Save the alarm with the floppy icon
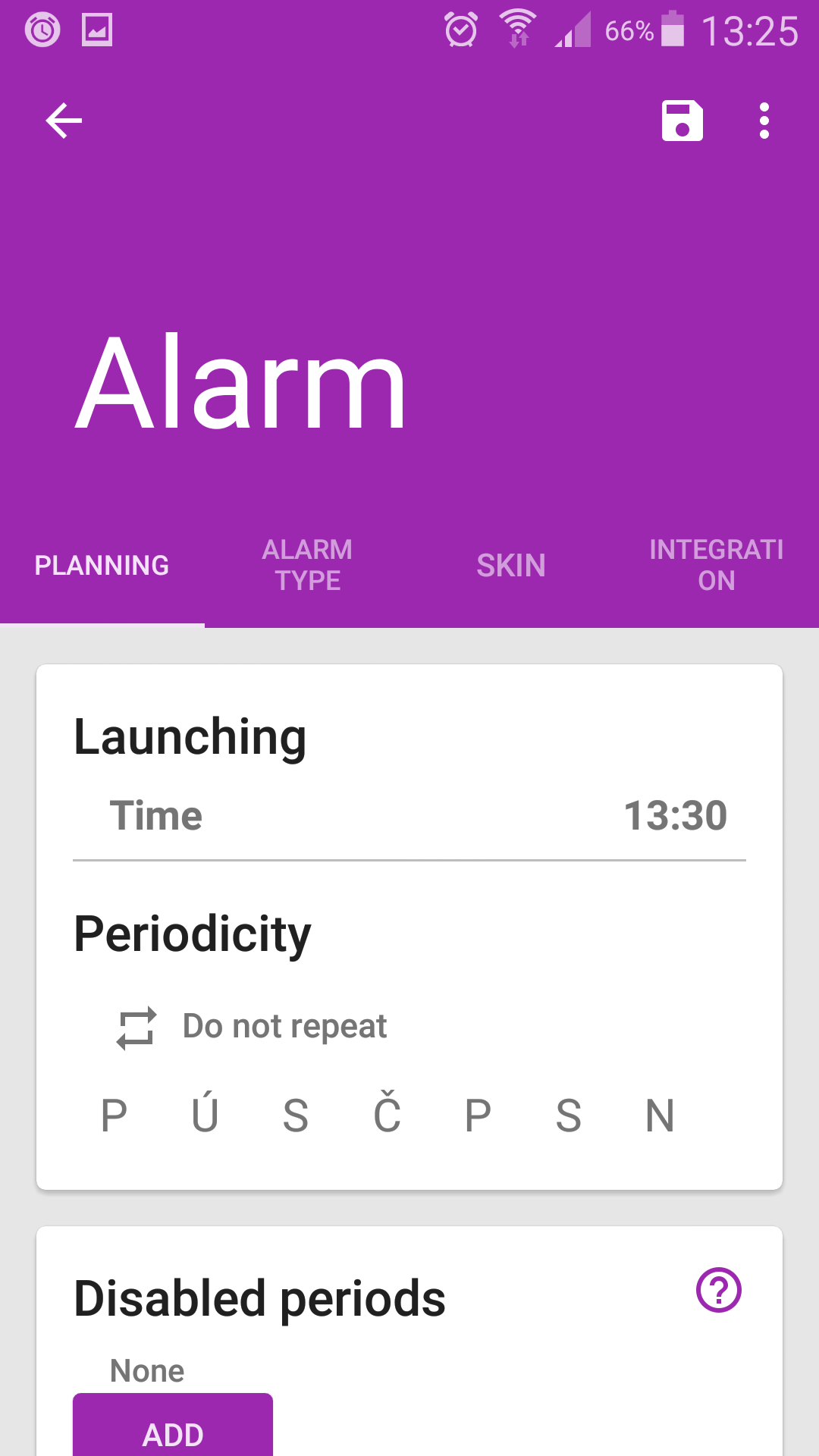The height and width of the screenshot is (1456, 819). tap(682, 121)
